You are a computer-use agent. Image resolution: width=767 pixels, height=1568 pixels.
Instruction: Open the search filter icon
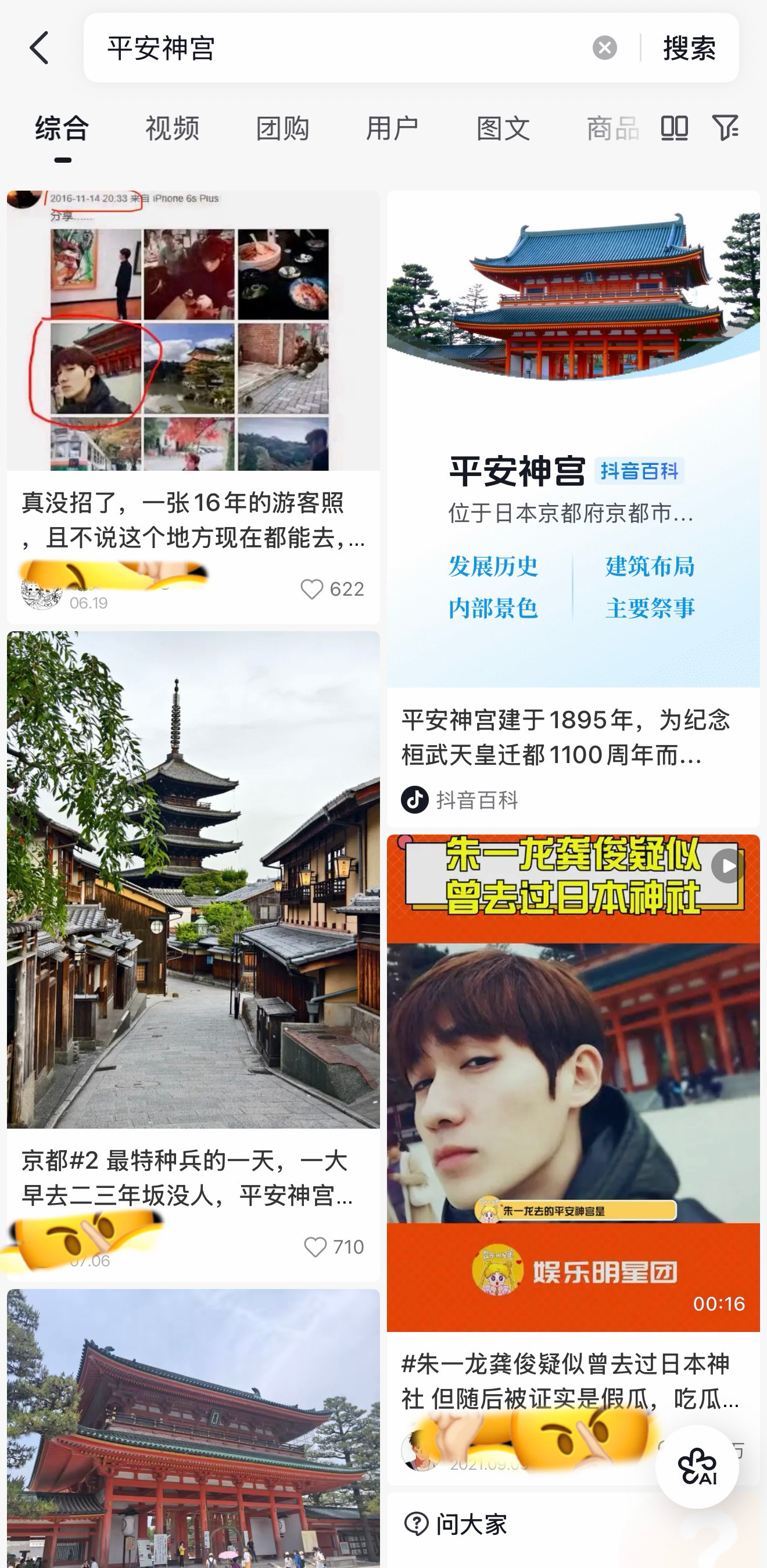[726, 128]
